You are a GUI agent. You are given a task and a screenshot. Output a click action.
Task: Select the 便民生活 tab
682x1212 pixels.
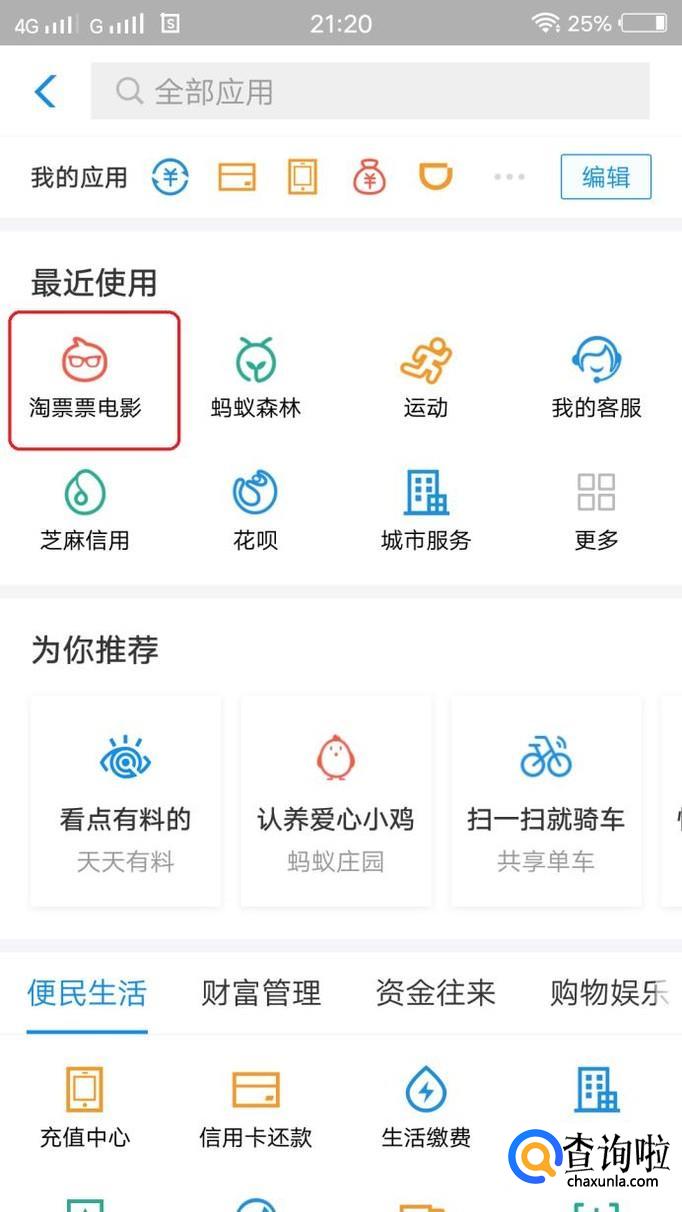click(87, 993)
